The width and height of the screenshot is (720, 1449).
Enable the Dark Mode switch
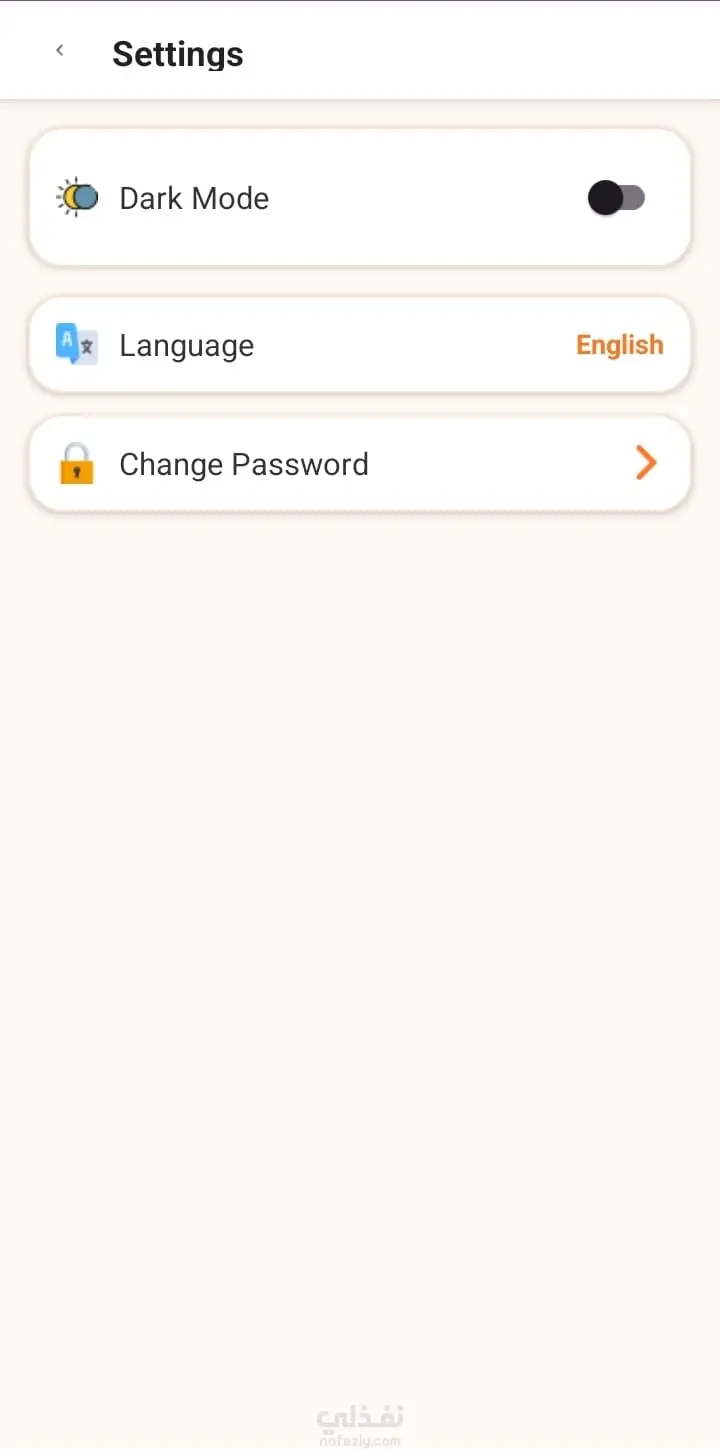[x=616, y=198]
